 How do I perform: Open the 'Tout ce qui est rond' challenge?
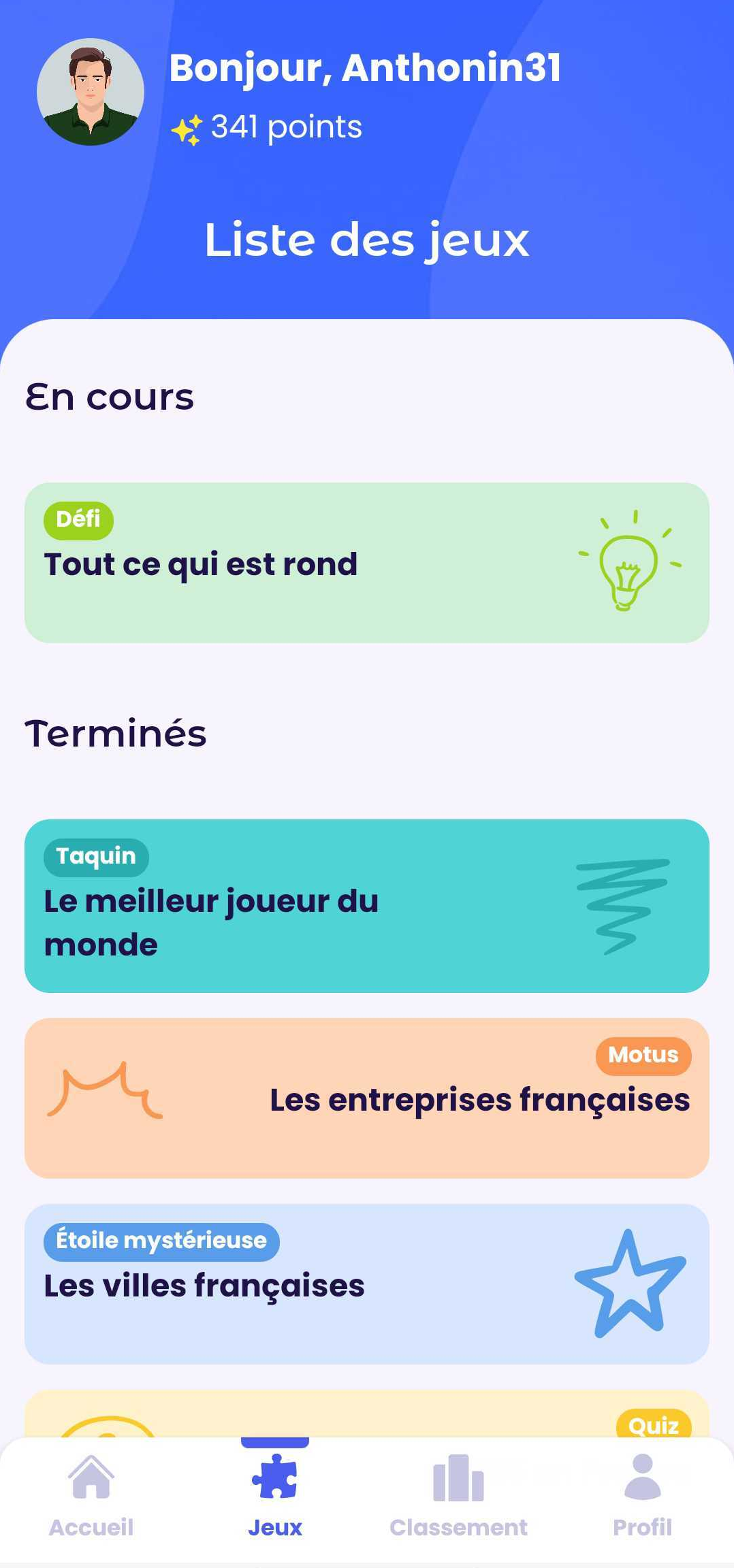(366, 563)
